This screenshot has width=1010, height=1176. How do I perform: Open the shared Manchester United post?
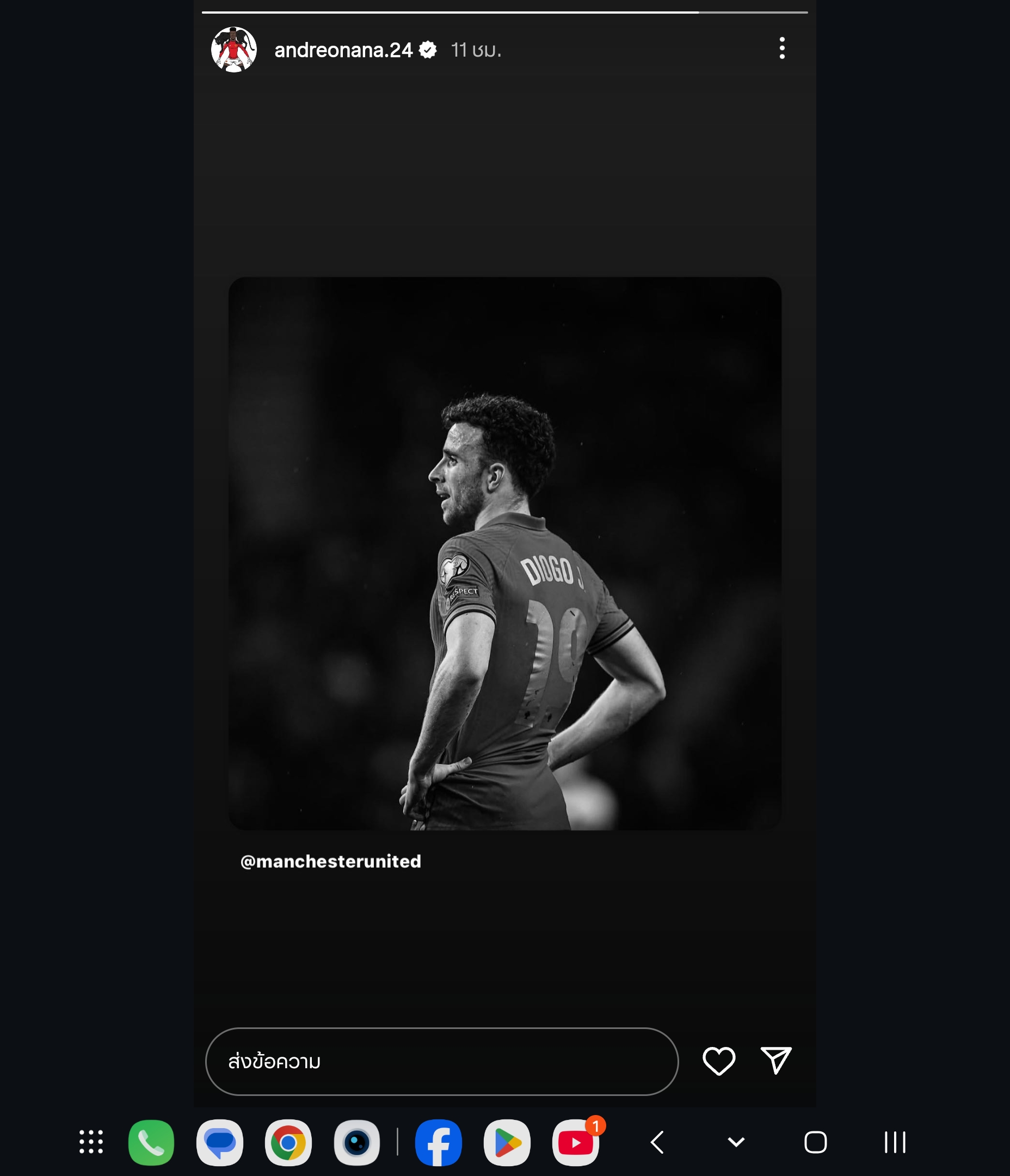(x=504, y=553)
